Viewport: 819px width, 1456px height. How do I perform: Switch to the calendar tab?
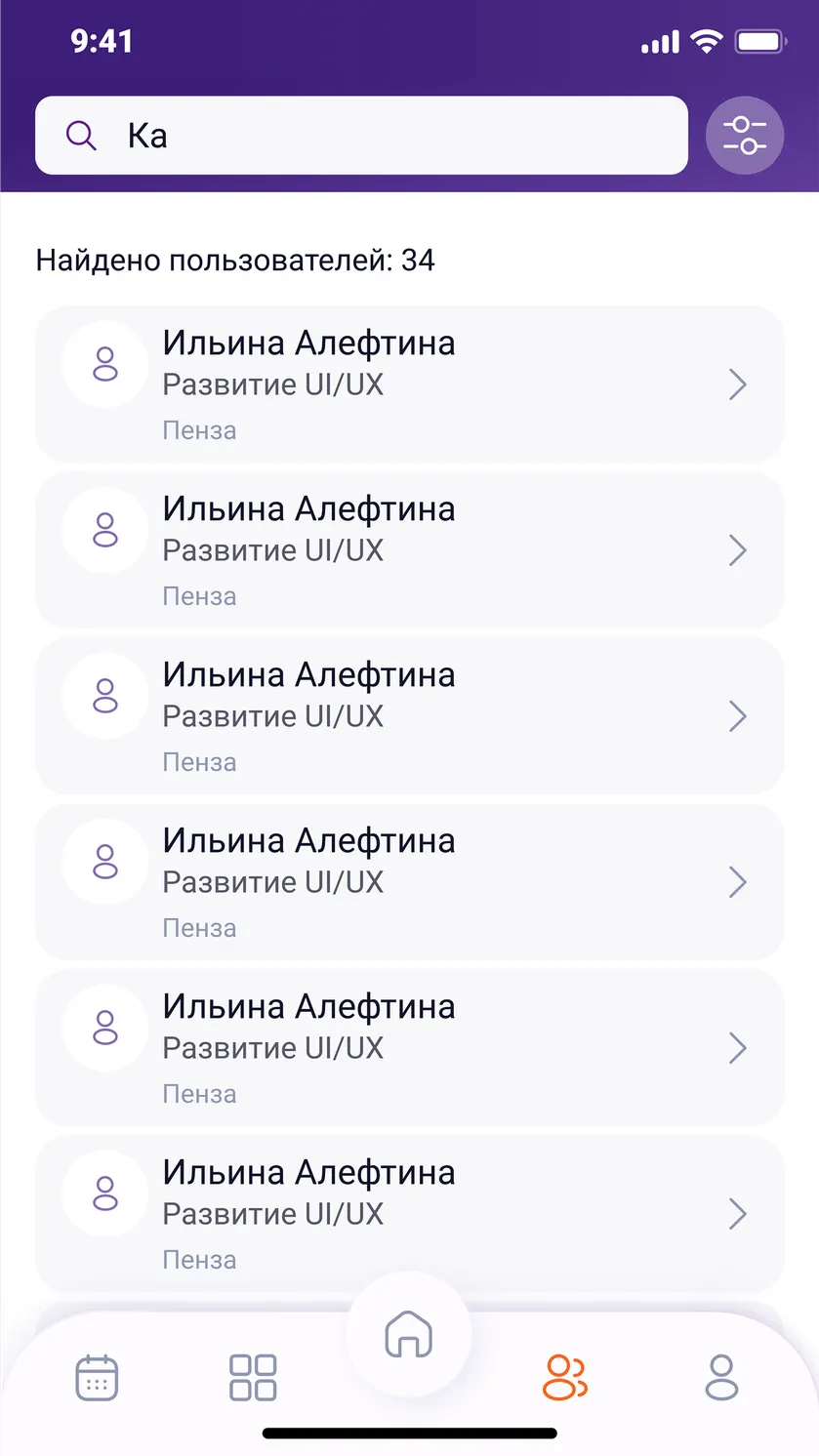(97, 1378)
